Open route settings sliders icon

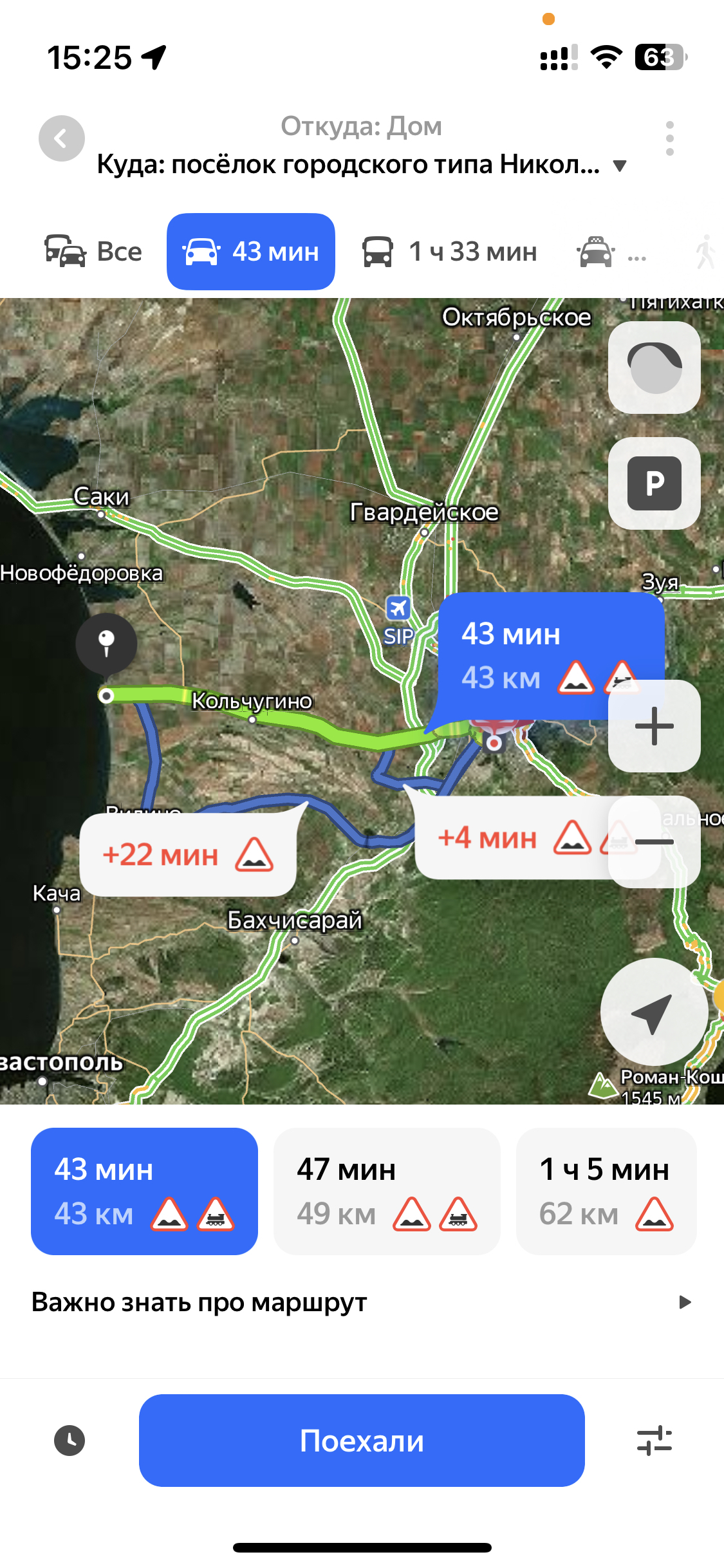tap(654, 1441)
